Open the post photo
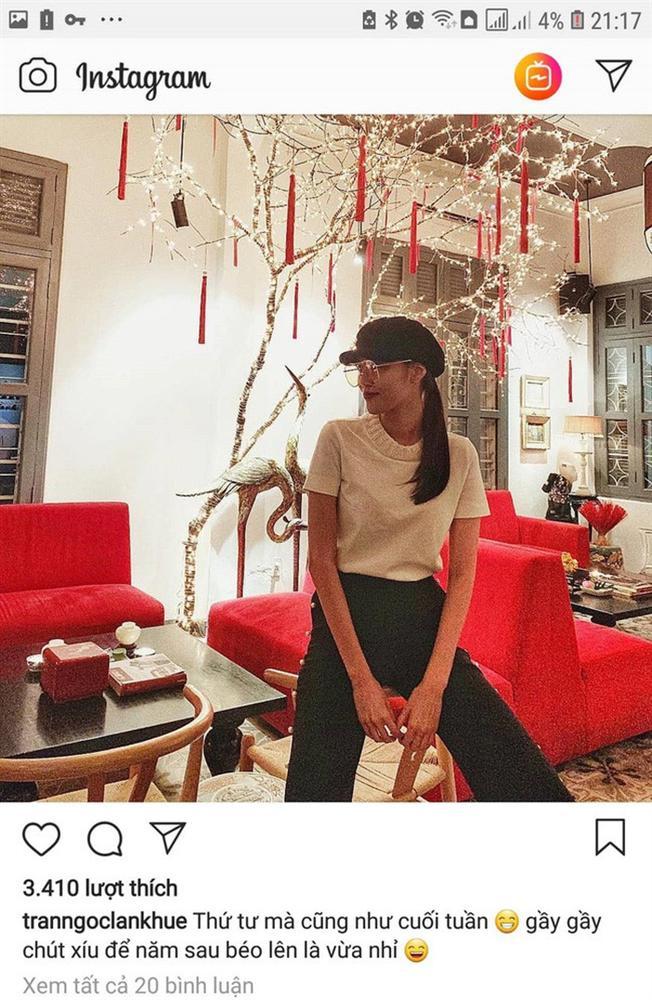 326,458
